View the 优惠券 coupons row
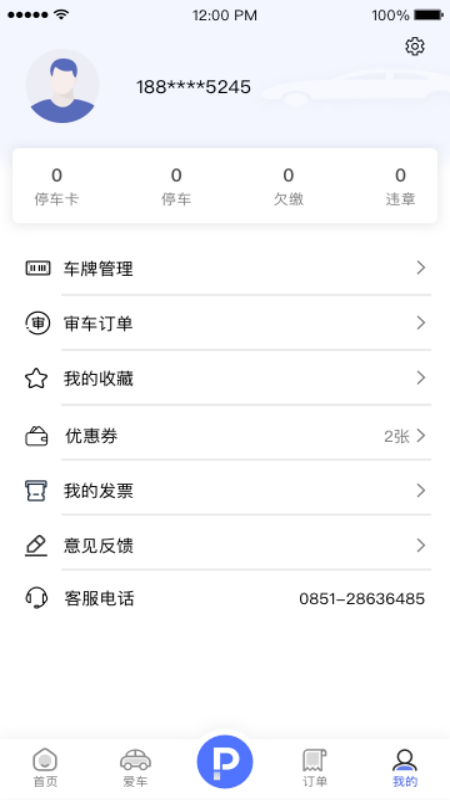Image resolution: width=450 pixels, height=800 pixels. 225,436
